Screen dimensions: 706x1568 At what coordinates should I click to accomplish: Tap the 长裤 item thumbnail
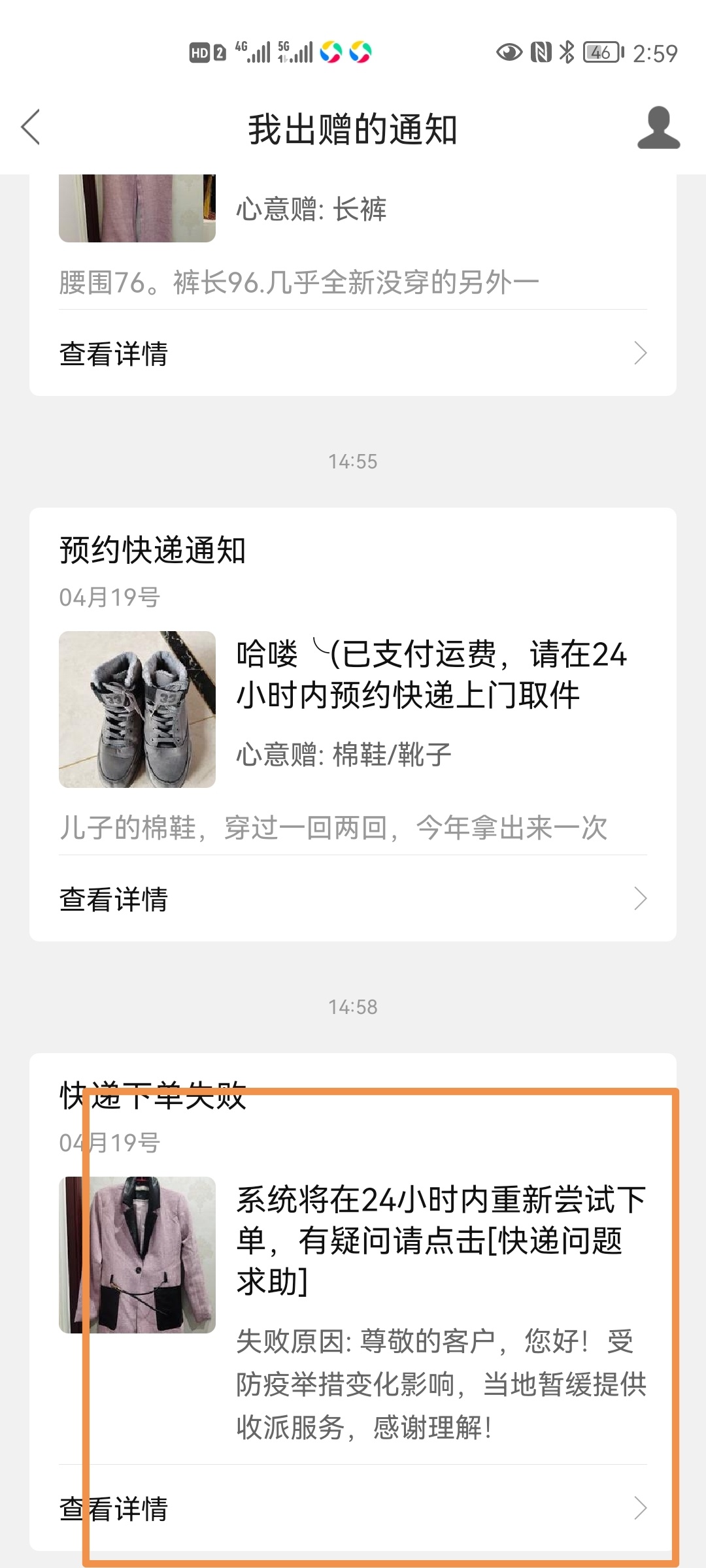(x=137, y=208)
